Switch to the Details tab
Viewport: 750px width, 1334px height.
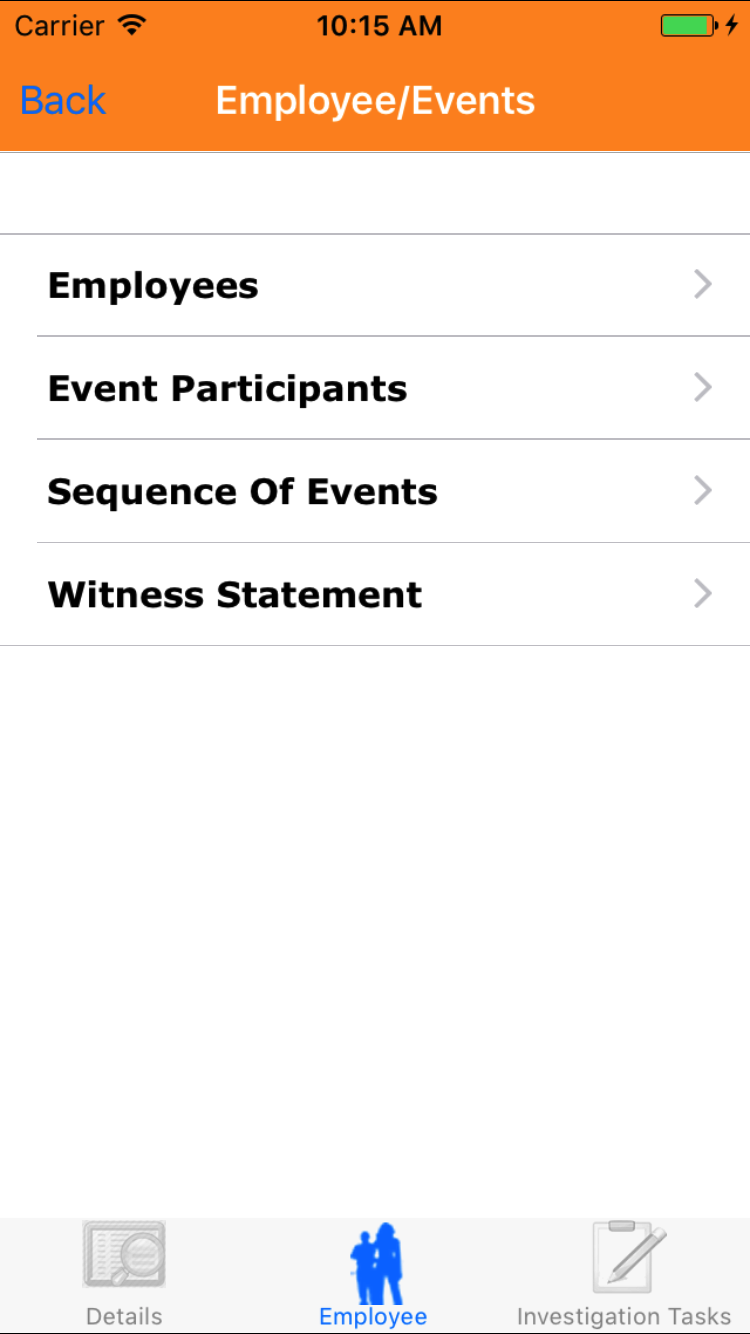pyautogui.click(x=124, y=1274)
